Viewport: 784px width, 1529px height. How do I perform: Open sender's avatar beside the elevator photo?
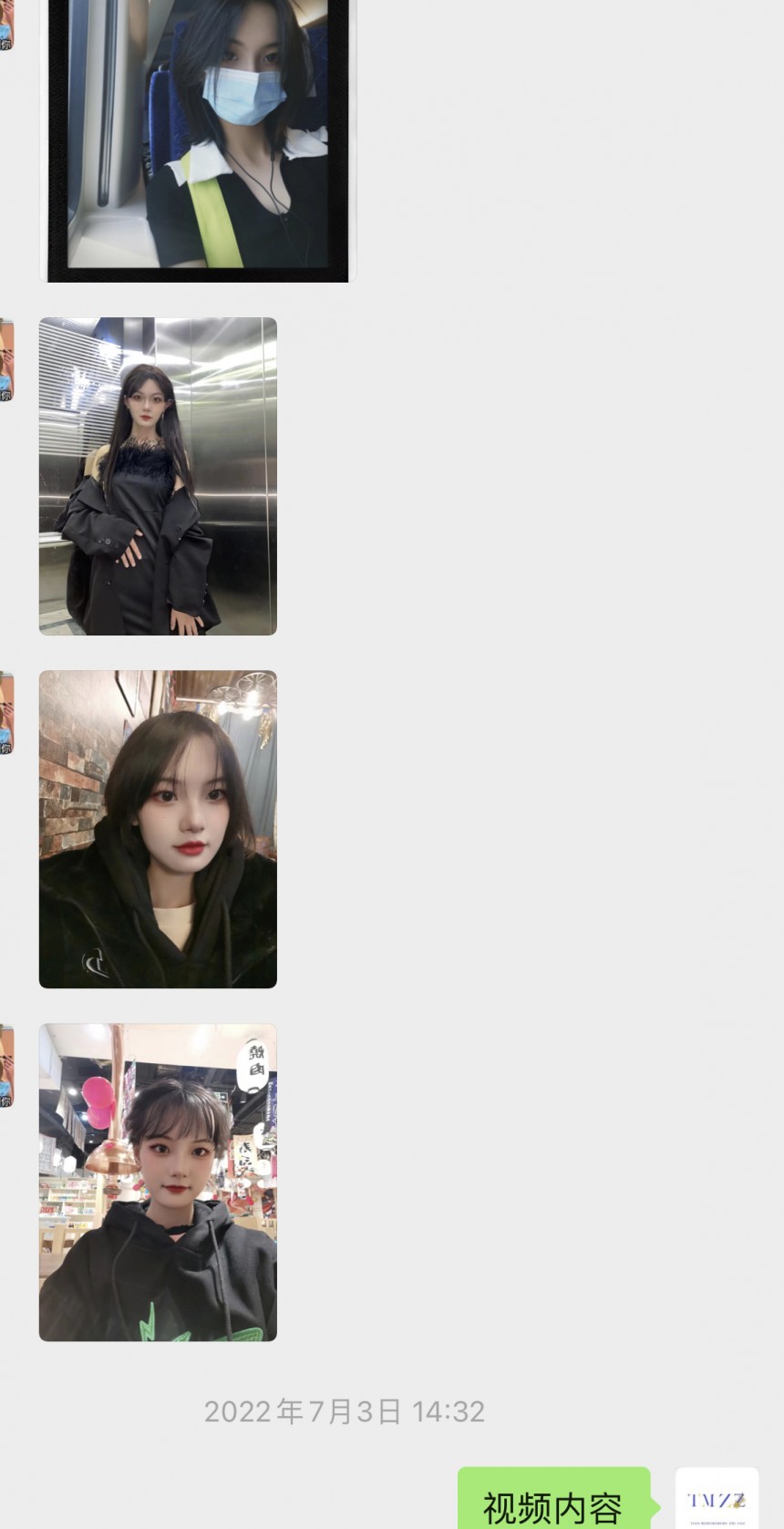[x=5, y=360]
